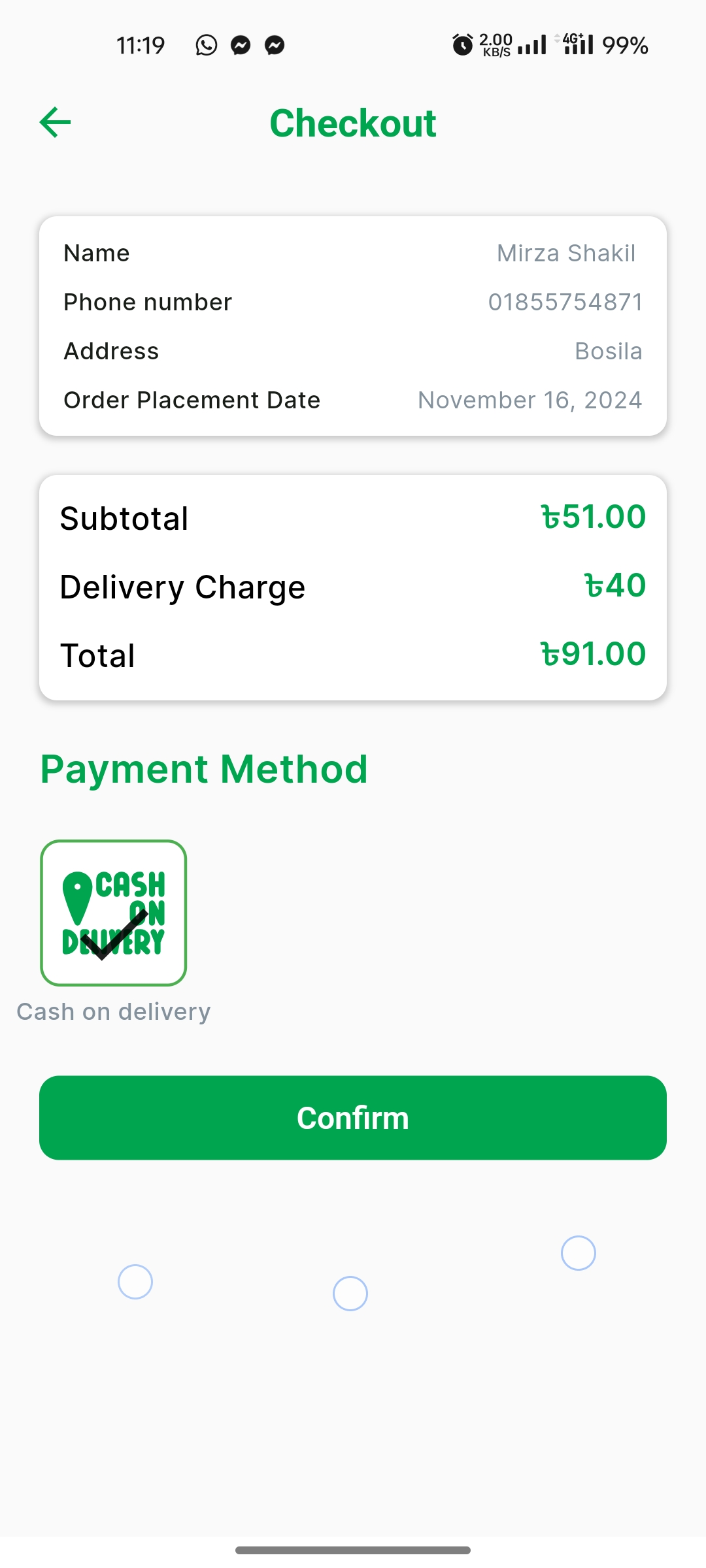Go back from the Checkout screen
The height and width of the screenshot is (1568, 706).
[x=56, y=123]
